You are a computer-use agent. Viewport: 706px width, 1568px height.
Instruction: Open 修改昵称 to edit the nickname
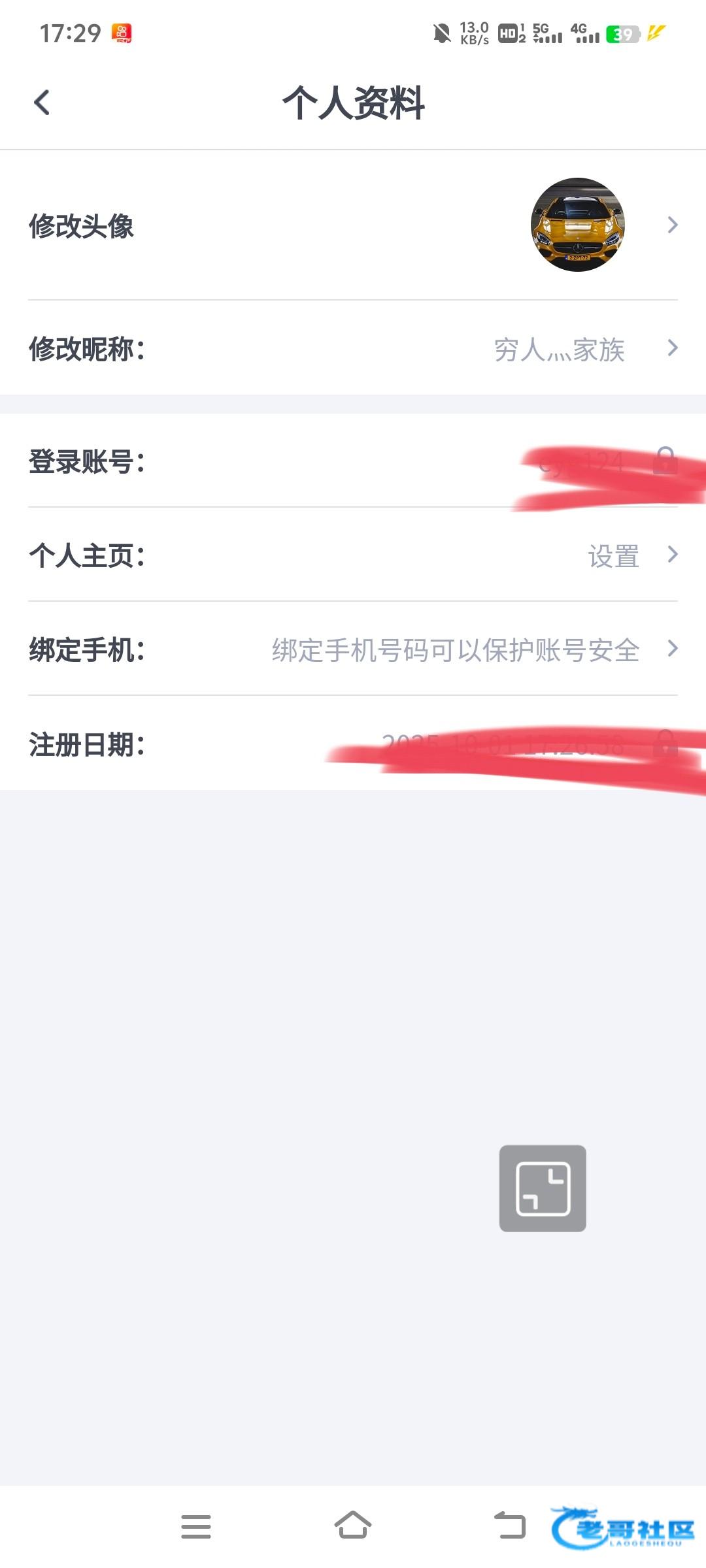point(353,349)
